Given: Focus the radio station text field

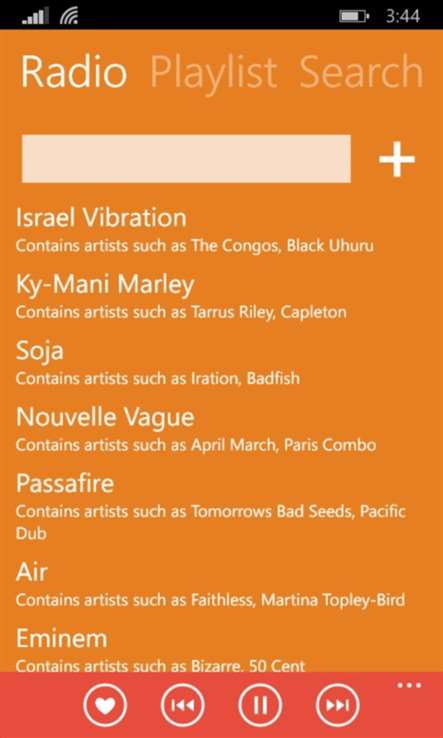Looking at the screenshot, I should [x=186, y=159].
